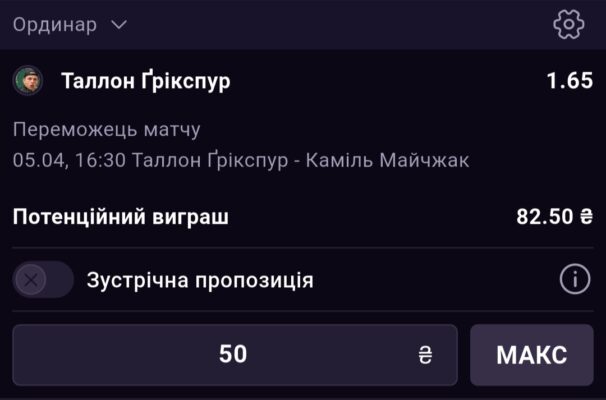606x400 pixels.
Task: Open info about Зустрічна пропозиція
Action: click(x=574, y=280)
